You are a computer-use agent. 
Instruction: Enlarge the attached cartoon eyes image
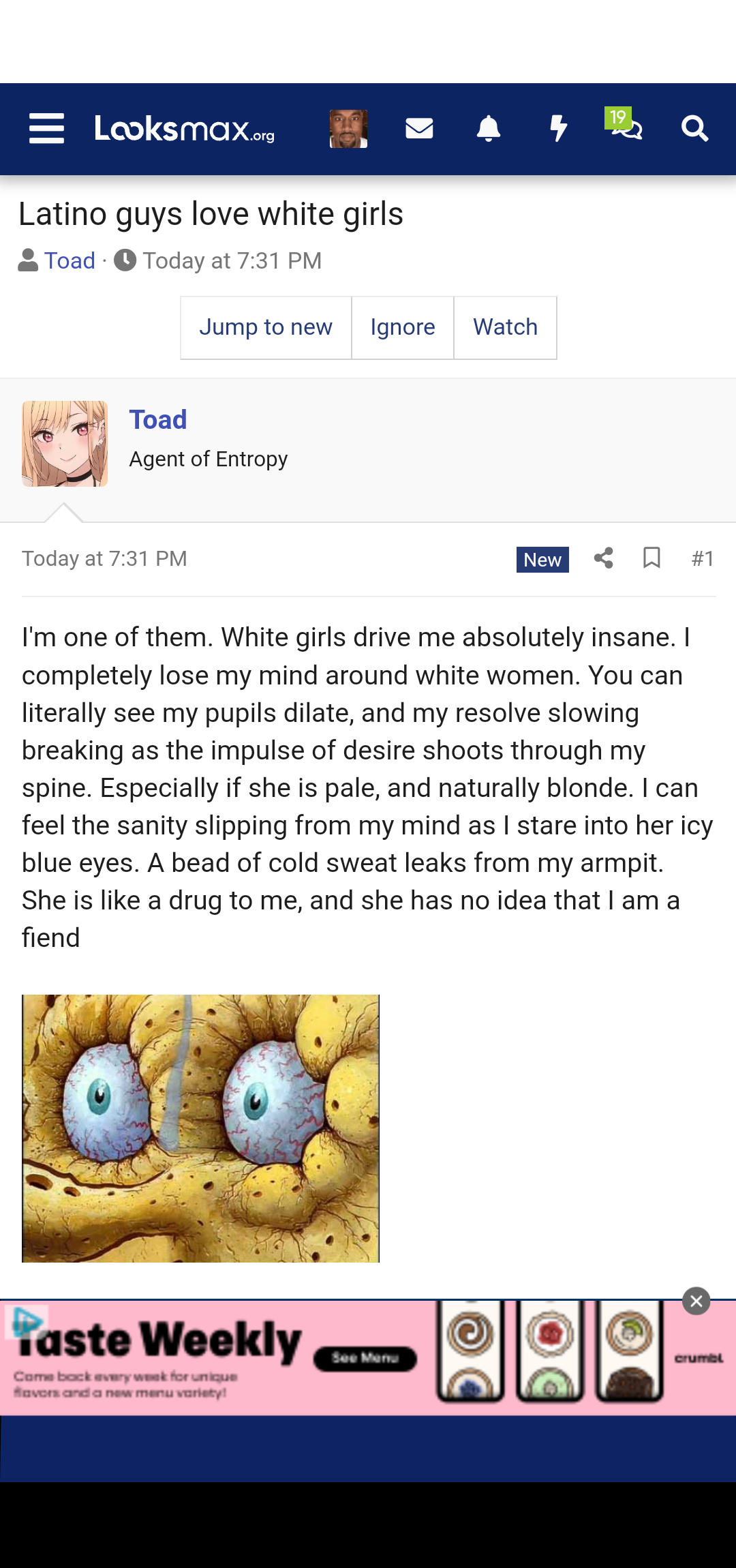pos(200,1128)
